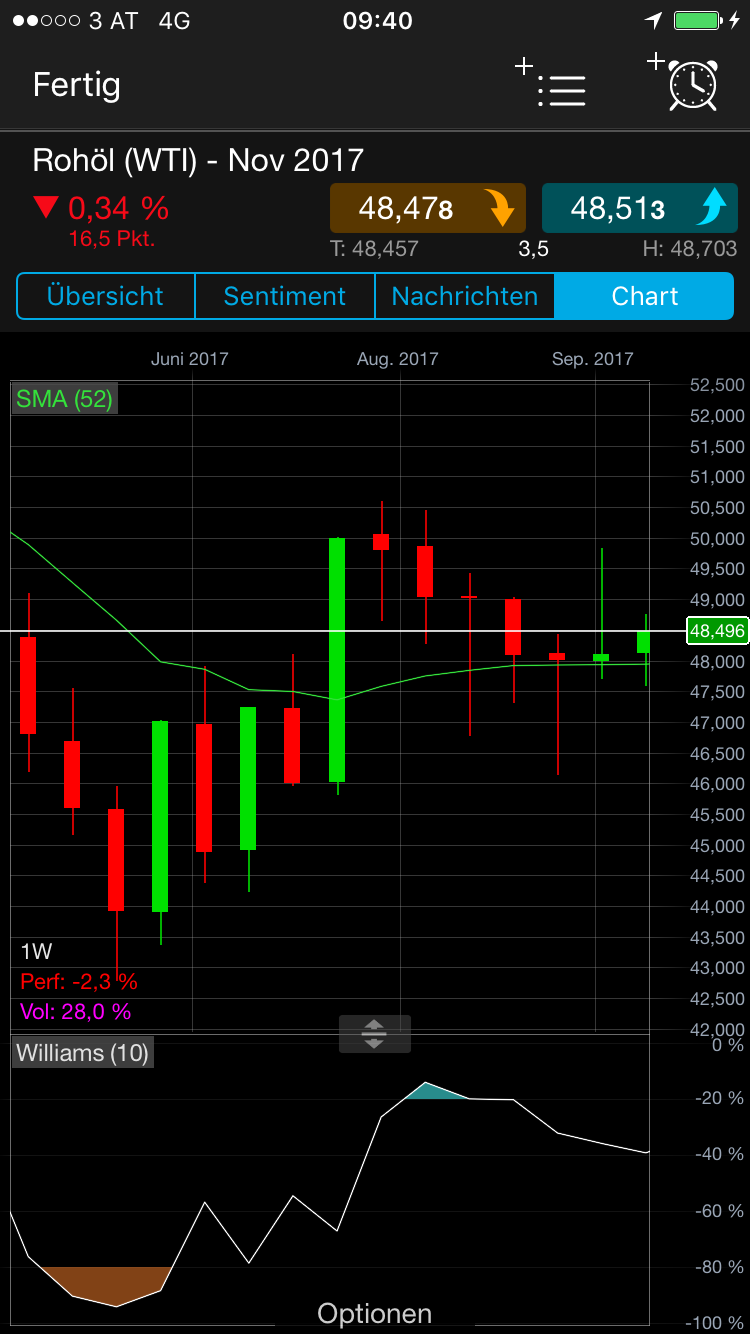
Task: Tap the red down arrow inside the sell price
Action: (x=501, y=208)
